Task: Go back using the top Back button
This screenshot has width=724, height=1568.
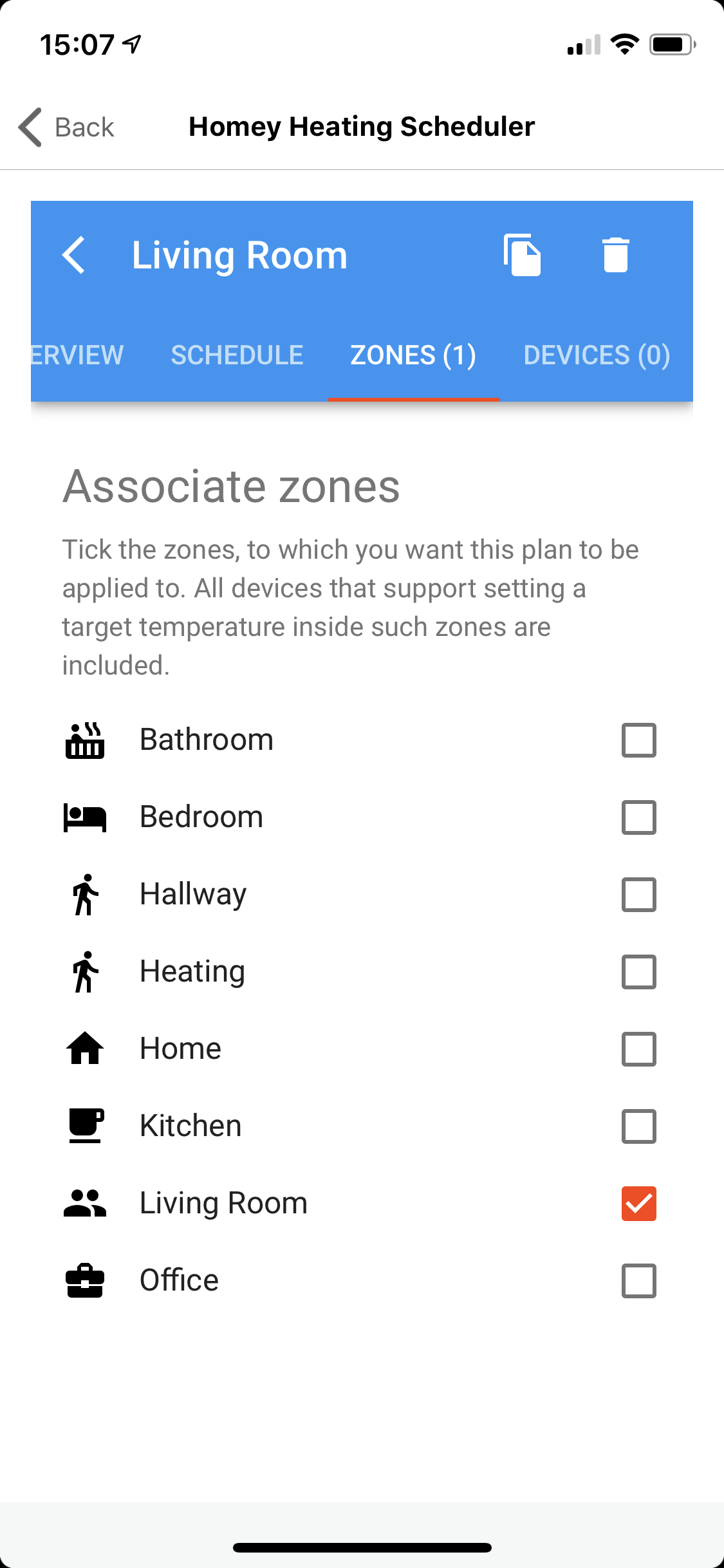Action: tap(66, 127)
